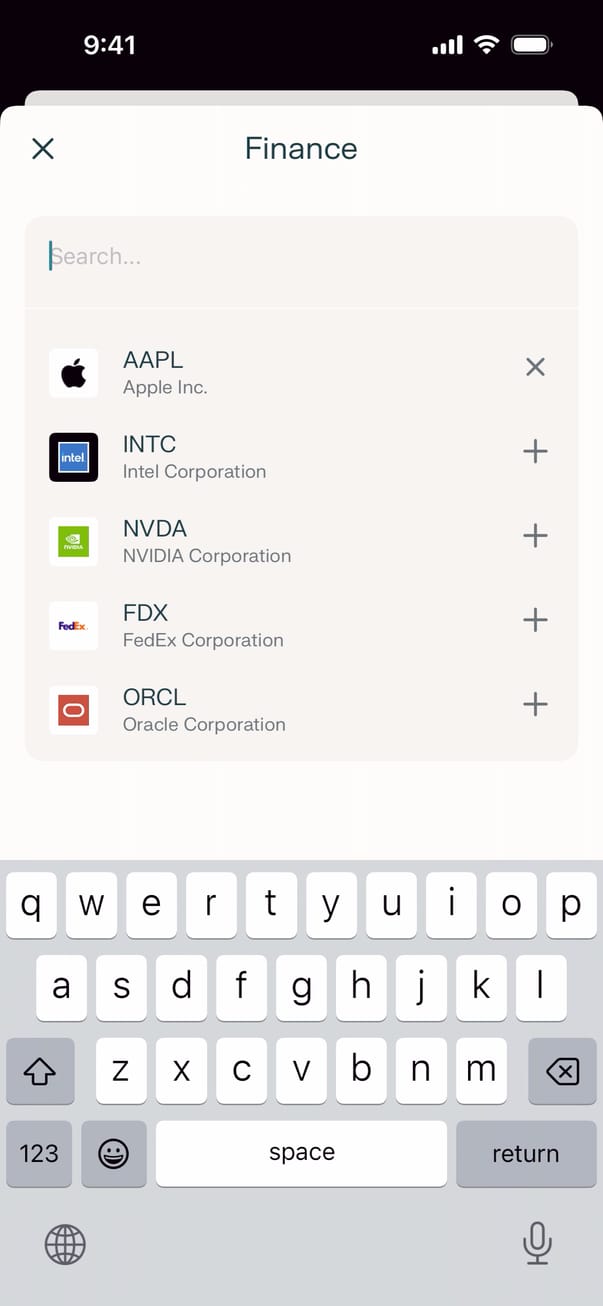Switch keyboard to 123 numbers

(39, 1154)
